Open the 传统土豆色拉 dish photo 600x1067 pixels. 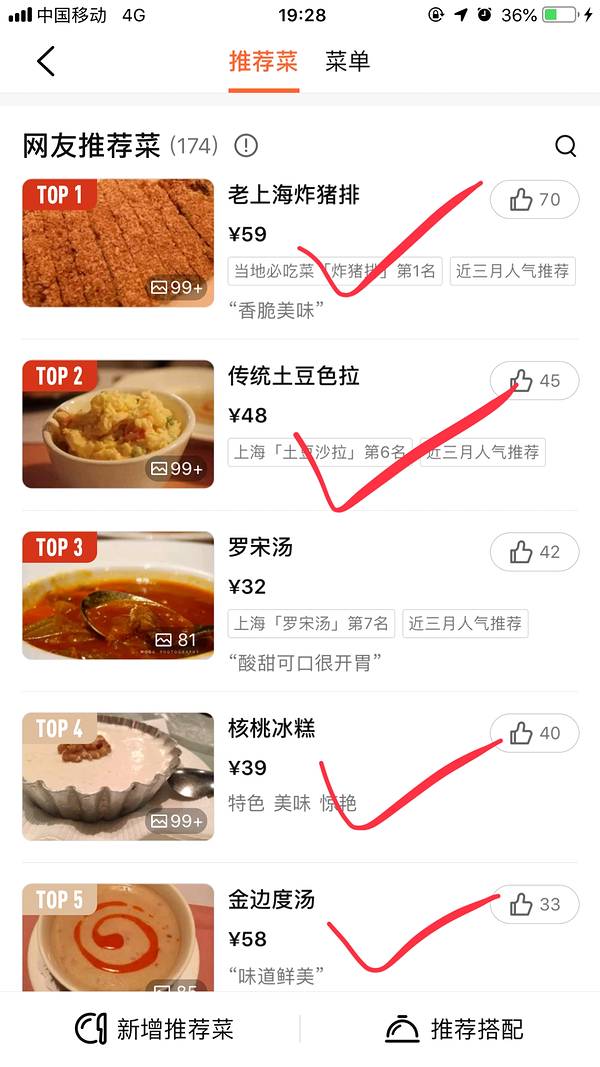(x=118, y=424)
